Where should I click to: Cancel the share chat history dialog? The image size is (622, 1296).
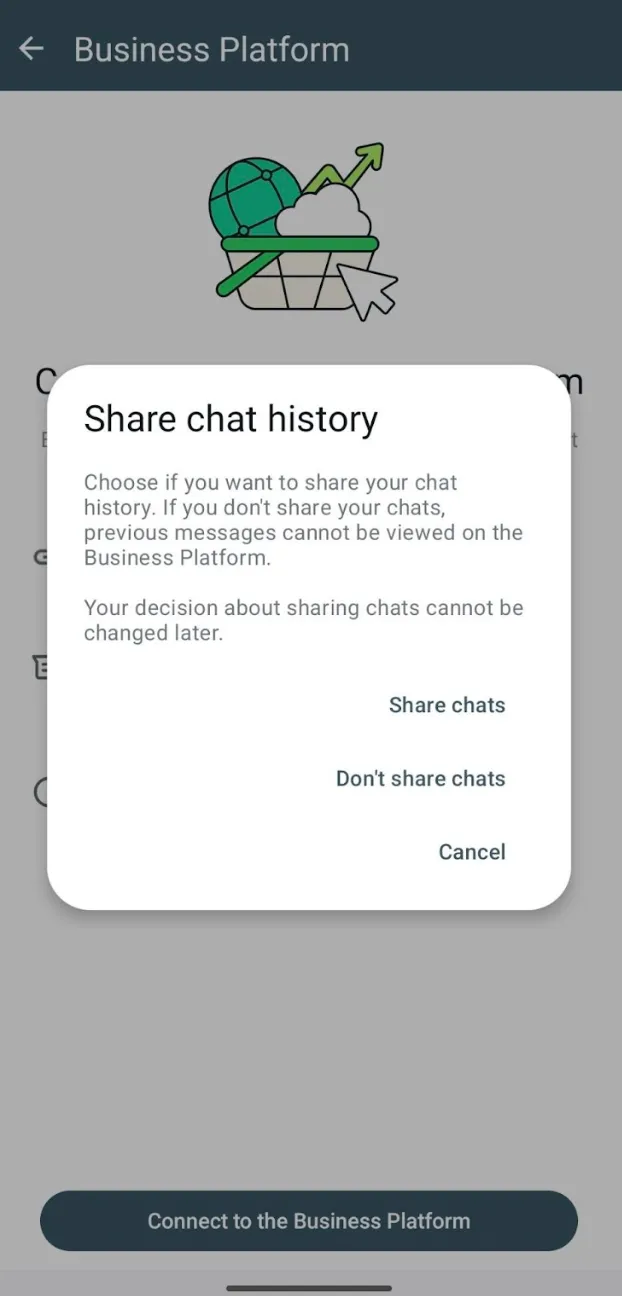pos(472,852)
